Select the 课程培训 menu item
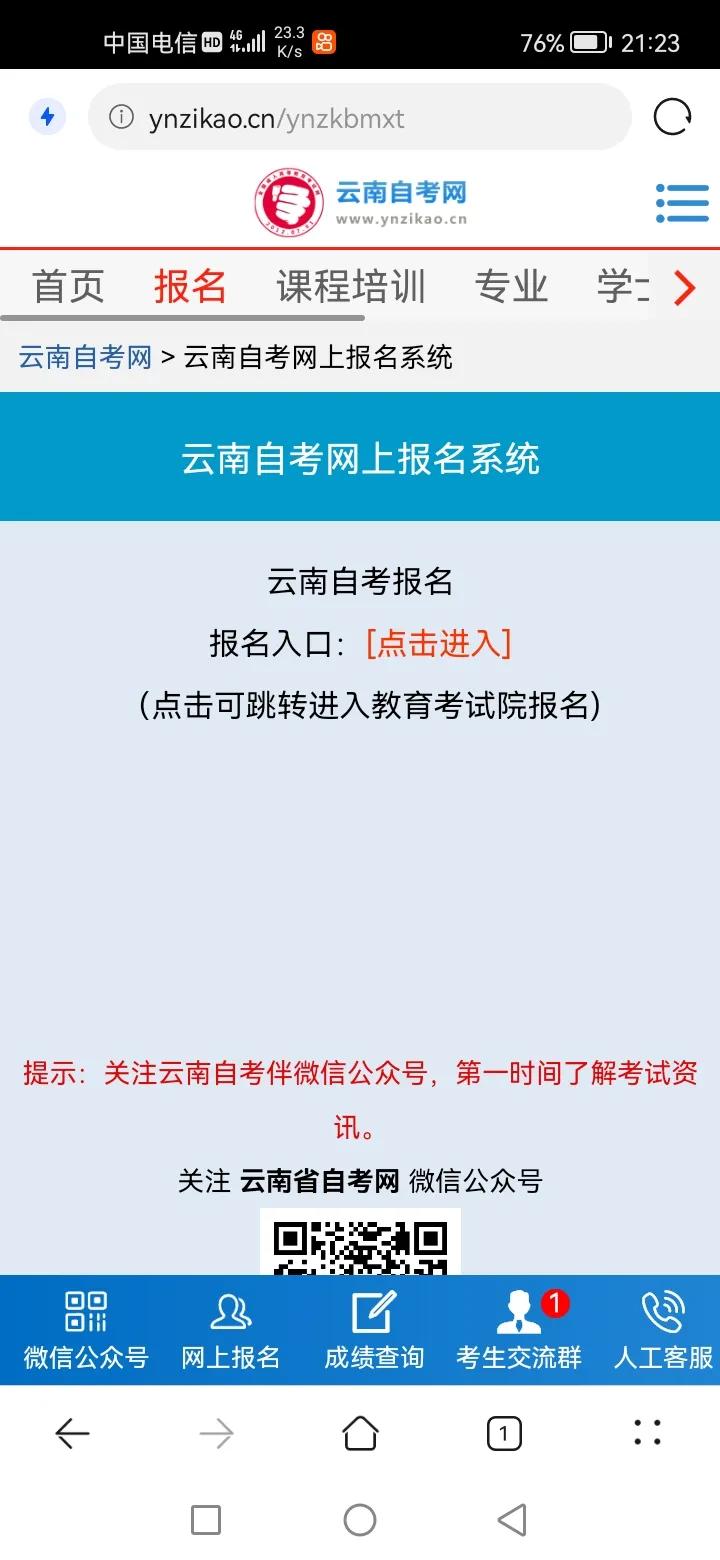The image size is (720, 1560). pos(349,286)
